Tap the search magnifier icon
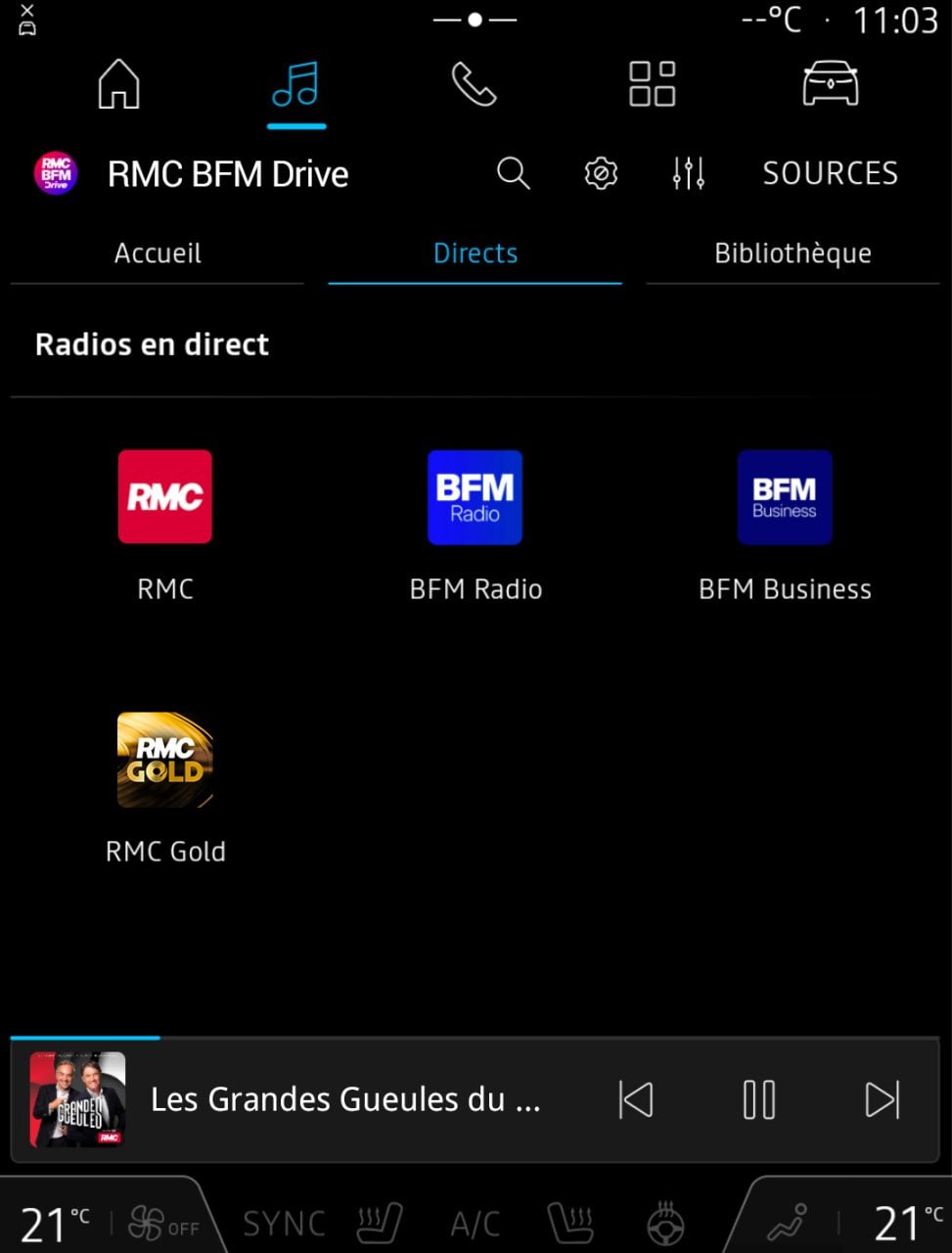 click(x=513, y=173)
